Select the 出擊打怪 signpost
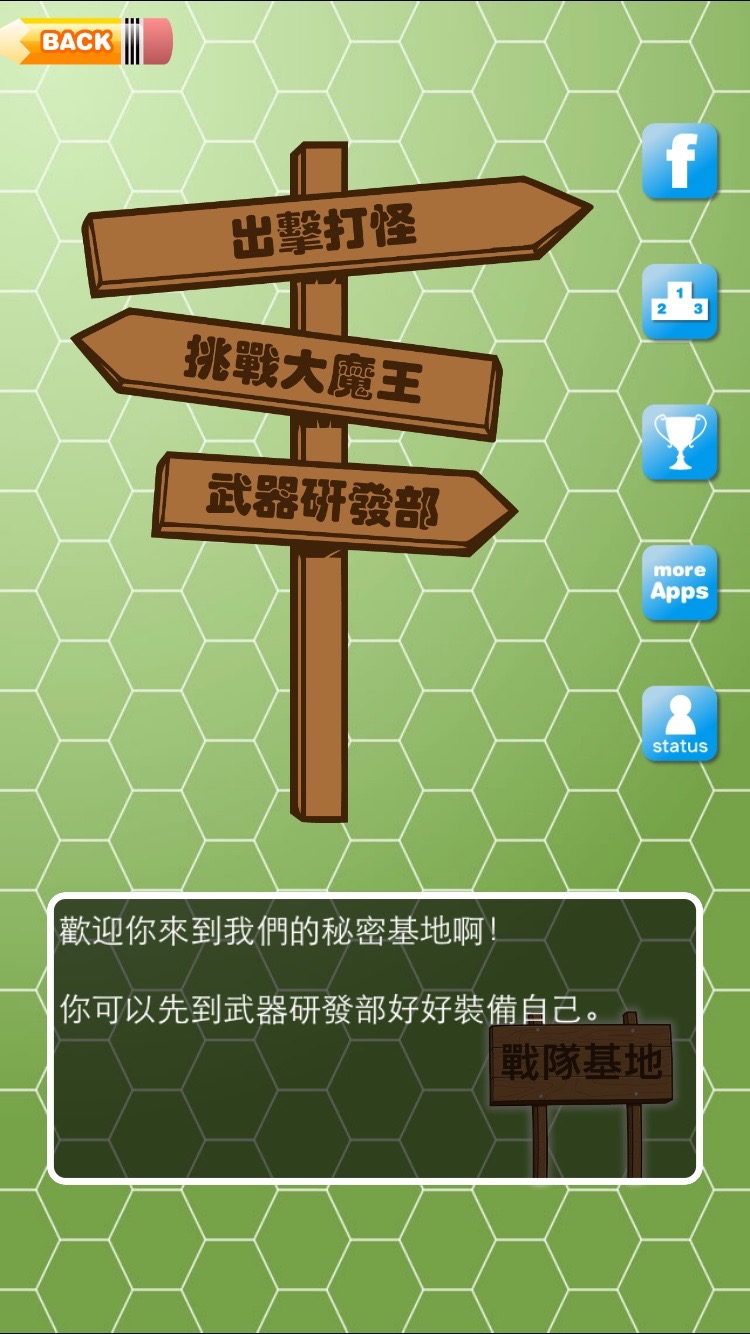The width and height of the screenshot is (750, 1334). (x=337, y=236)
